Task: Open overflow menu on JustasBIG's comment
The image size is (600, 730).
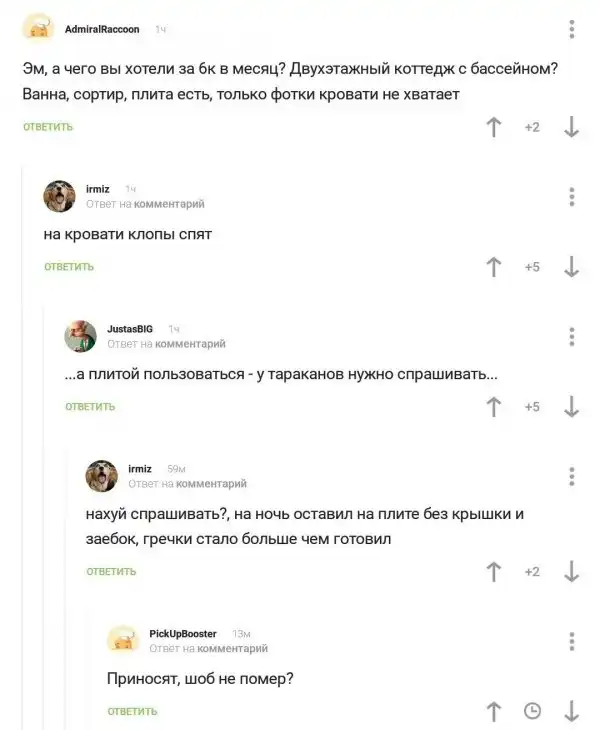Action: [571, 337]
